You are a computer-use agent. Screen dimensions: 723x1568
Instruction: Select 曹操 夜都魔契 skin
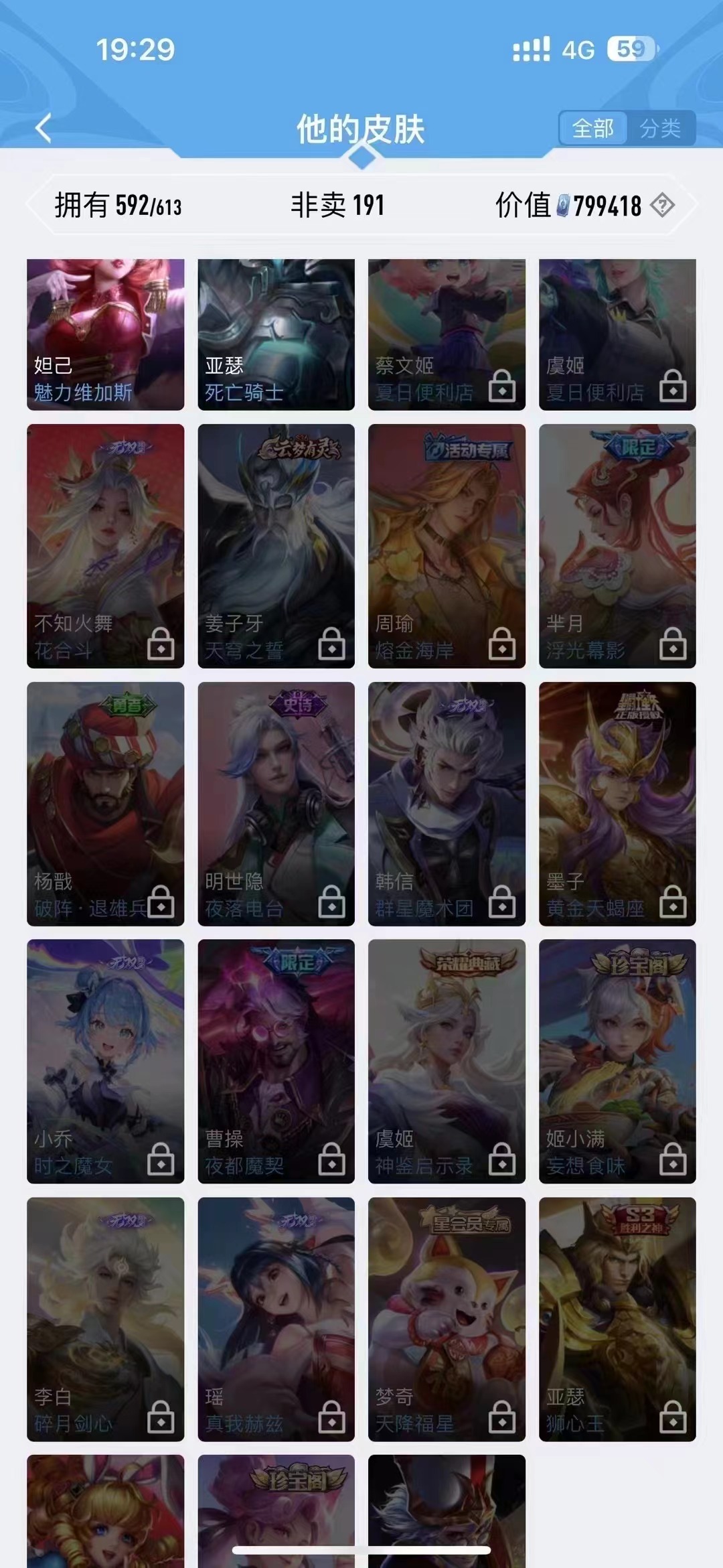click(276, 1061)
